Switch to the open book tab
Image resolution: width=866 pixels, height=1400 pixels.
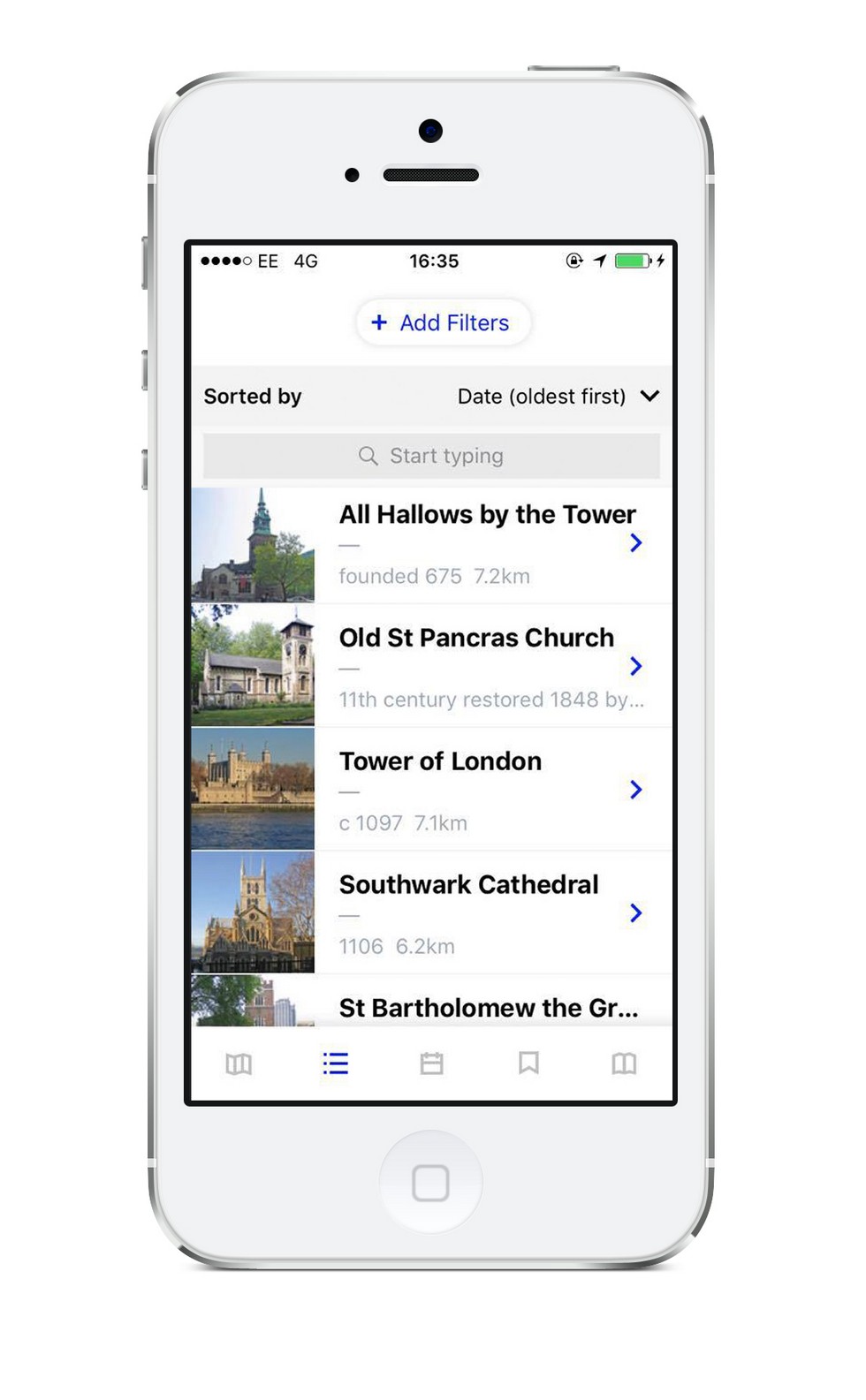(624, 1063)
